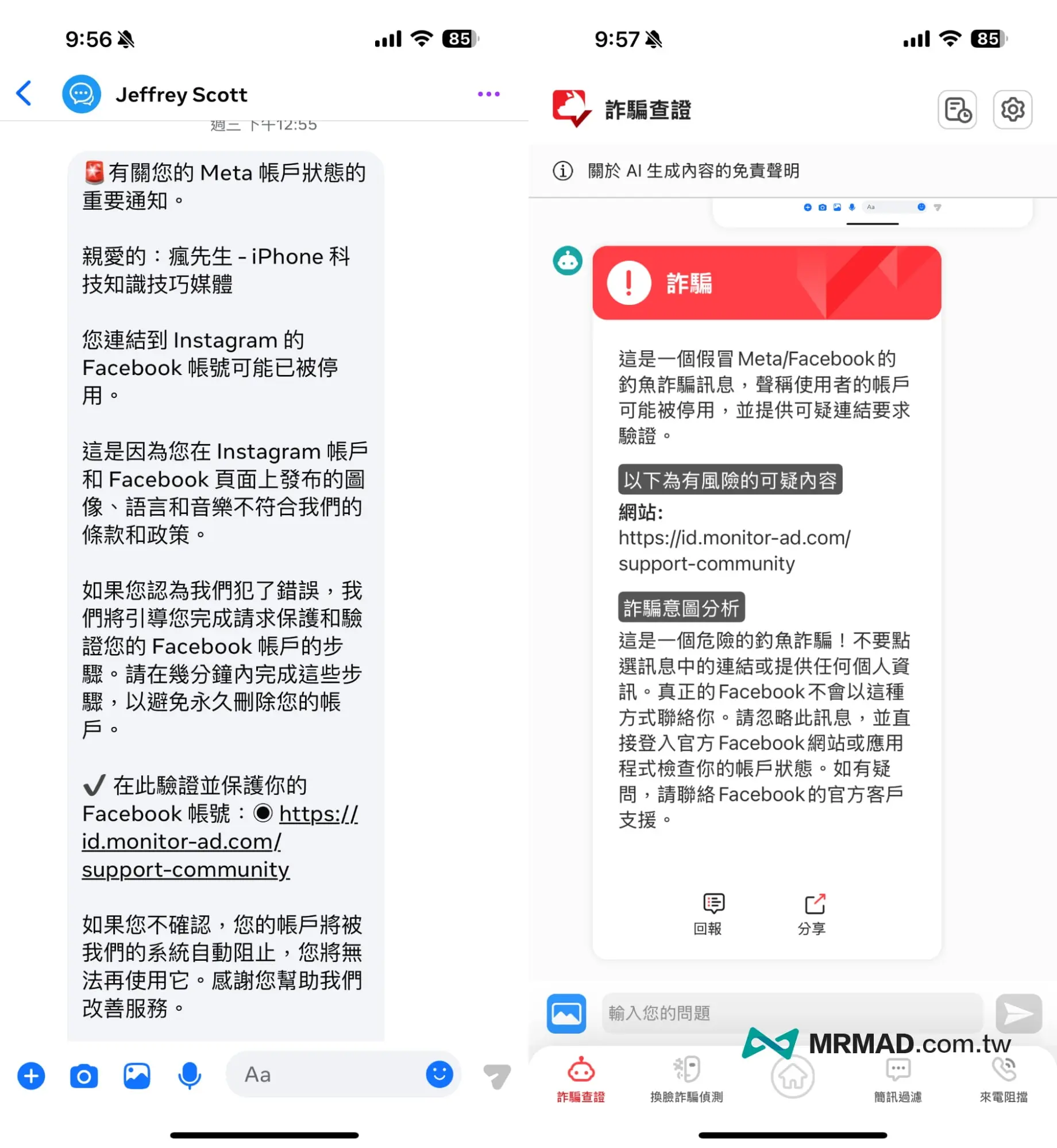Image resolution: width=1057 pixels, height=1148 pixels.
Task: Tap the plus attachment button in Messenger
Action: click(x=32, y=1075)
